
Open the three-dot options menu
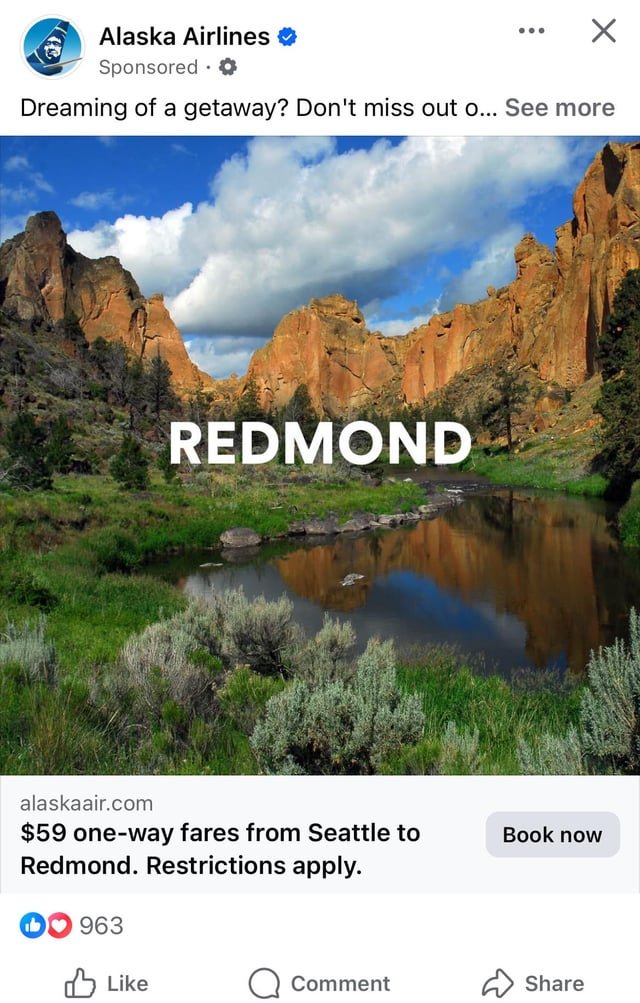pos(532,31)
